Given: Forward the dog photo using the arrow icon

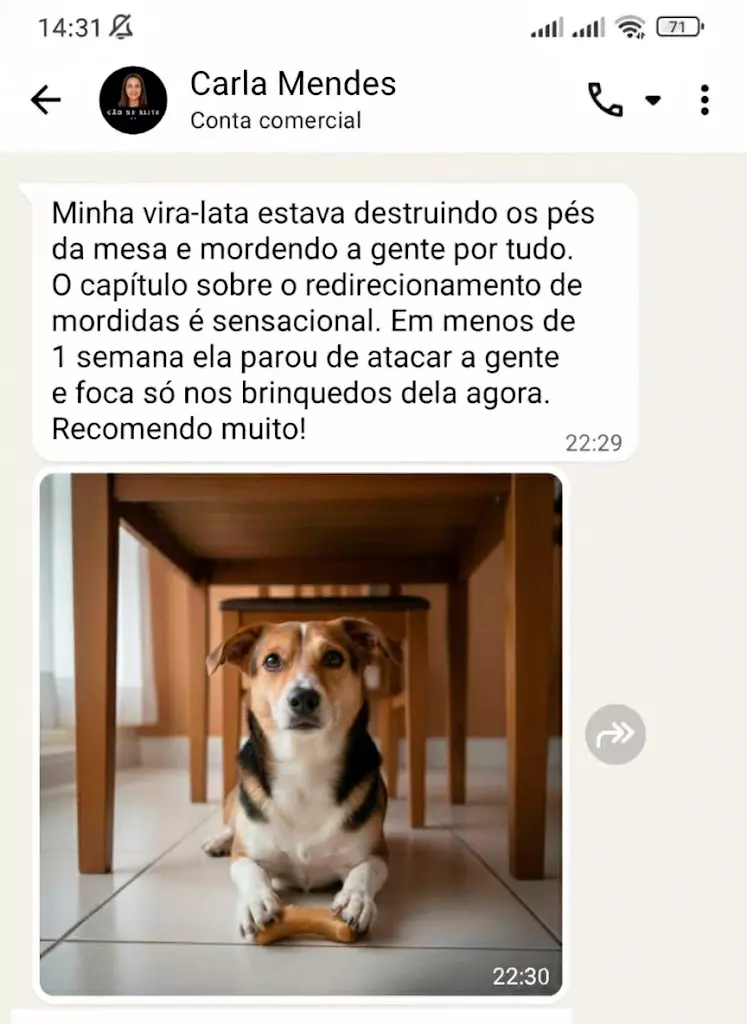Looking at the screenshot, I should pos(615,735).
